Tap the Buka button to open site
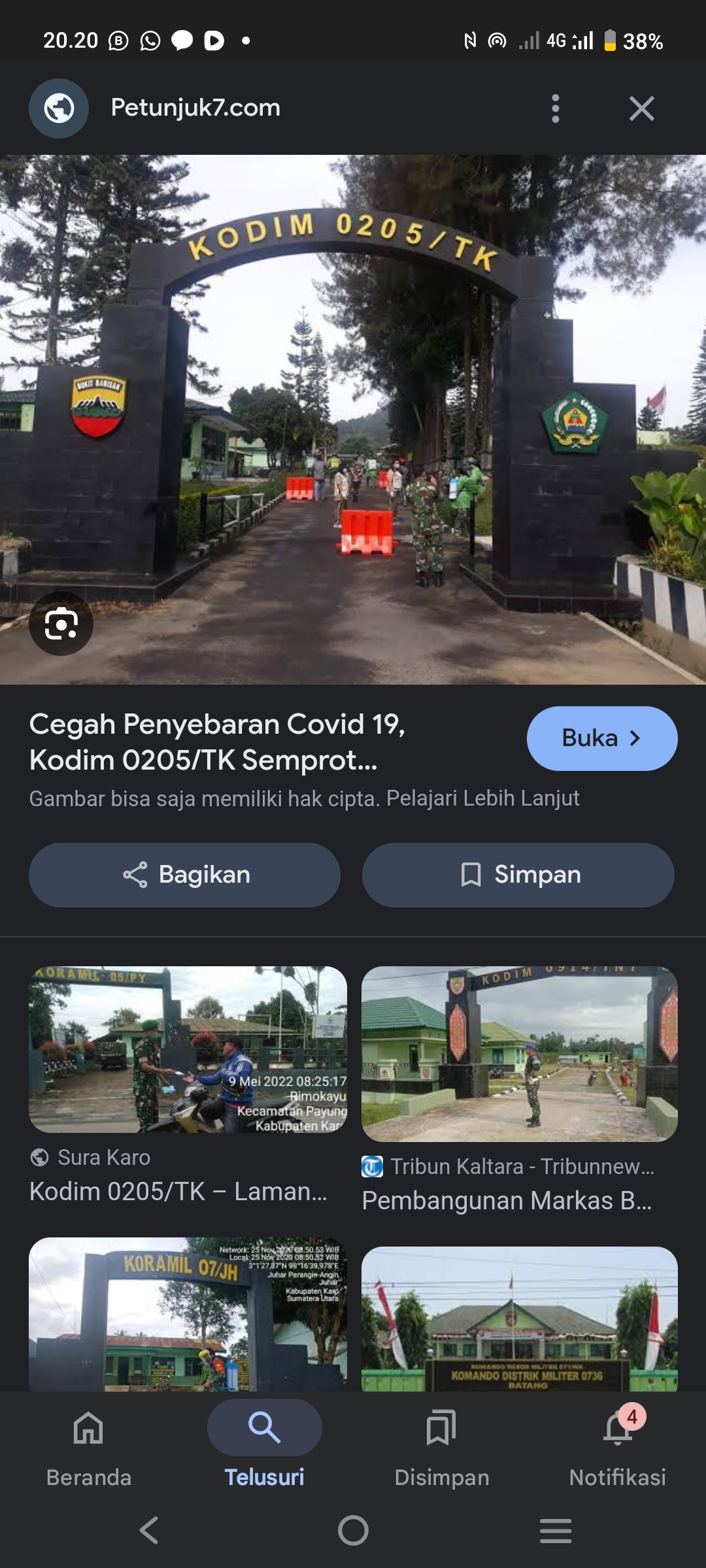This screenshot has height=1568, width=706. (601, 738)
